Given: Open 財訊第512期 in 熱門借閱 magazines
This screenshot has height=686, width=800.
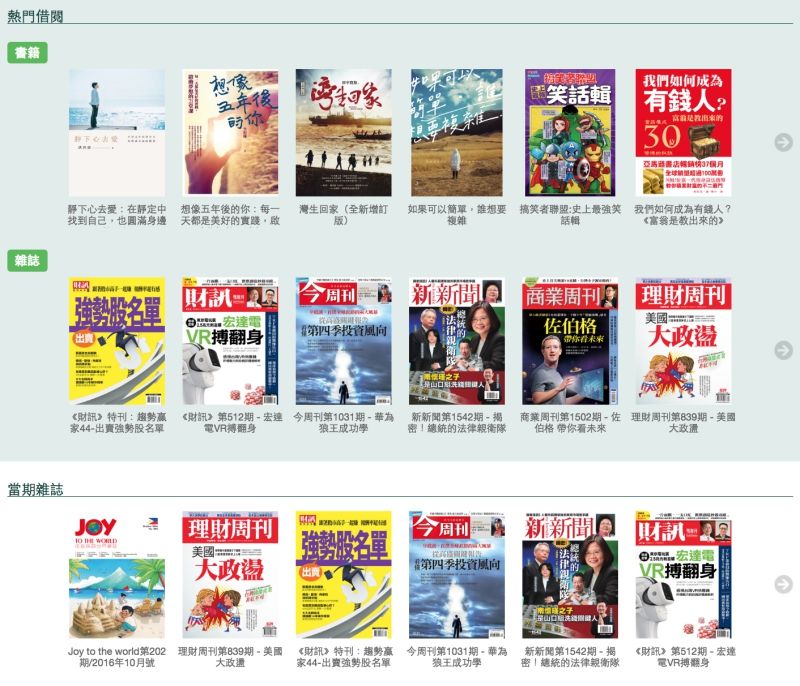Looking at the screenshot, I should [x=230, y=340].
